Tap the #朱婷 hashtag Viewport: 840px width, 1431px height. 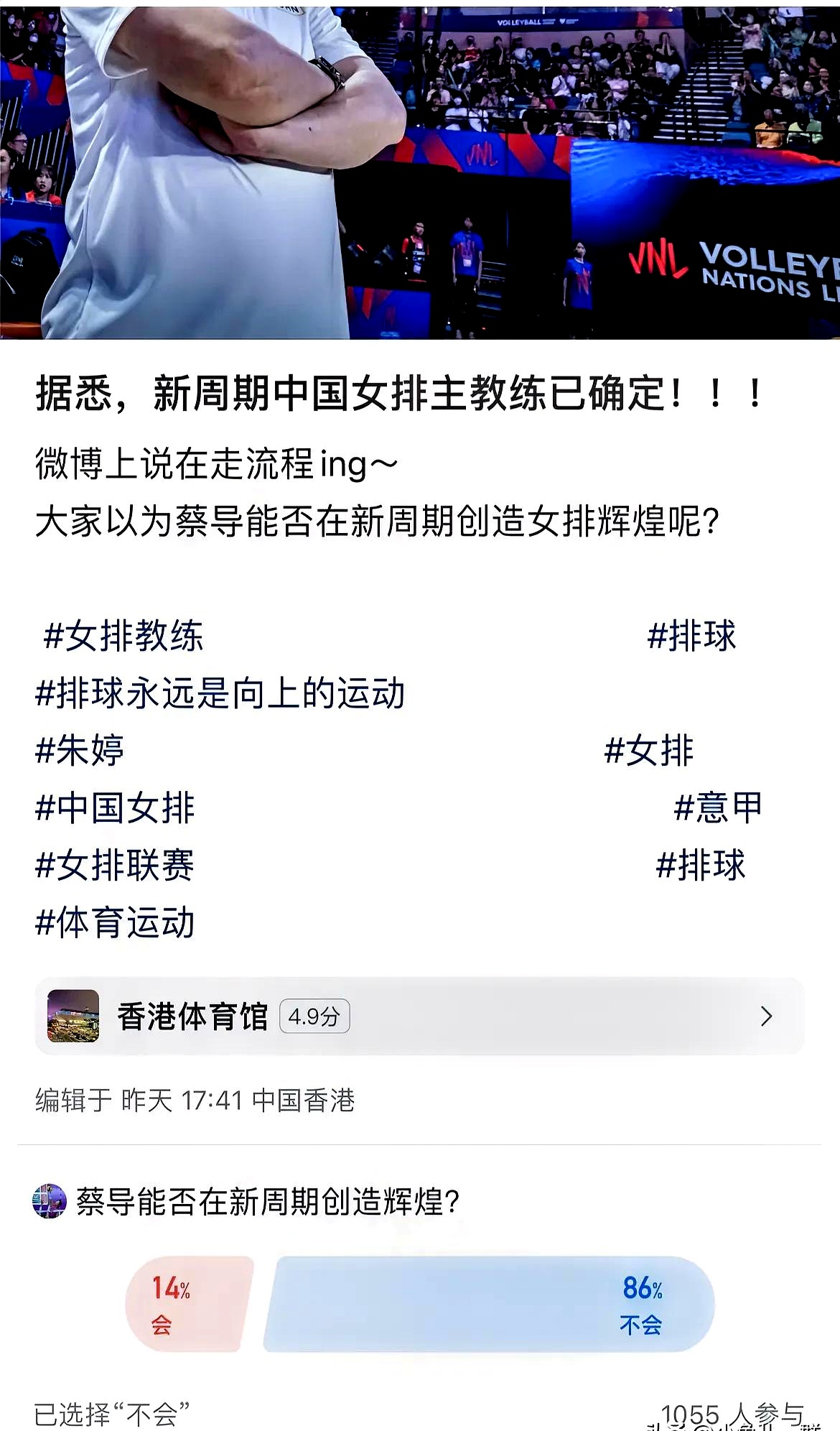(x=80, y=751)
